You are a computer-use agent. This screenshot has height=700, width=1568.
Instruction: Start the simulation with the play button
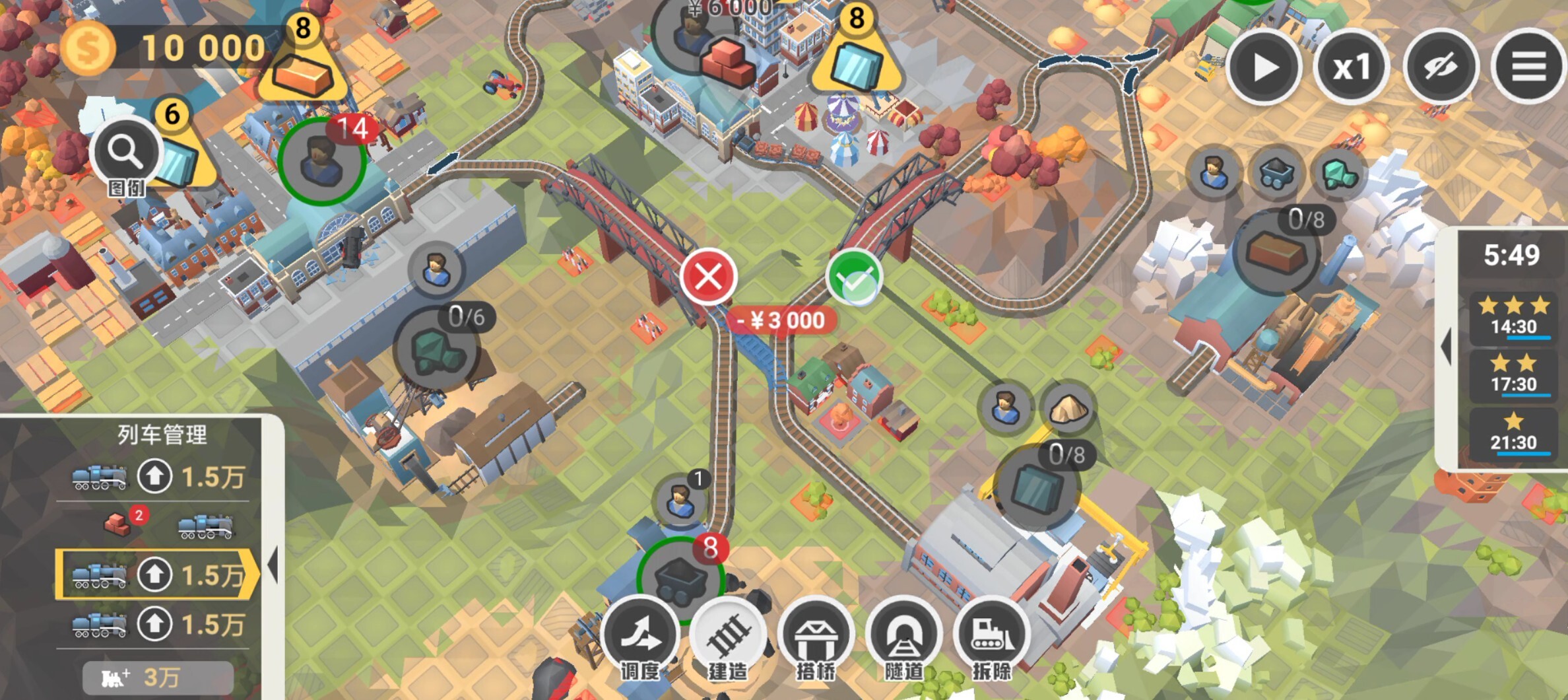(1264, 67)
